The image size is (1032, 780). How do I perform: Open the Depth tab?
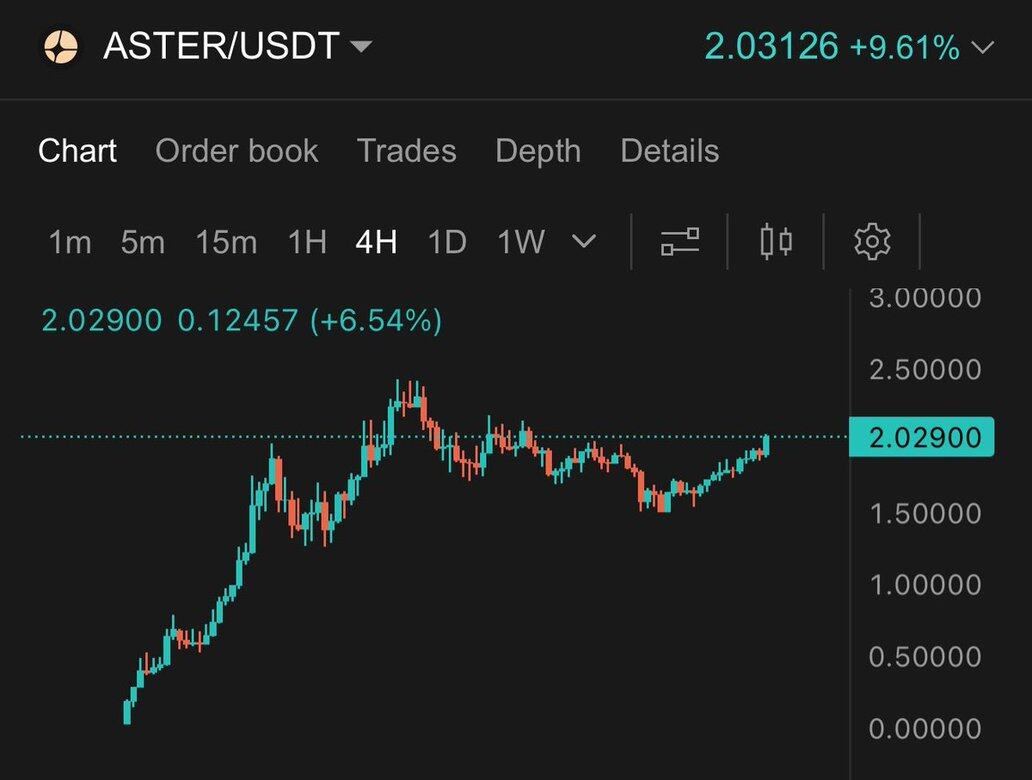click(x=538, y=151)
